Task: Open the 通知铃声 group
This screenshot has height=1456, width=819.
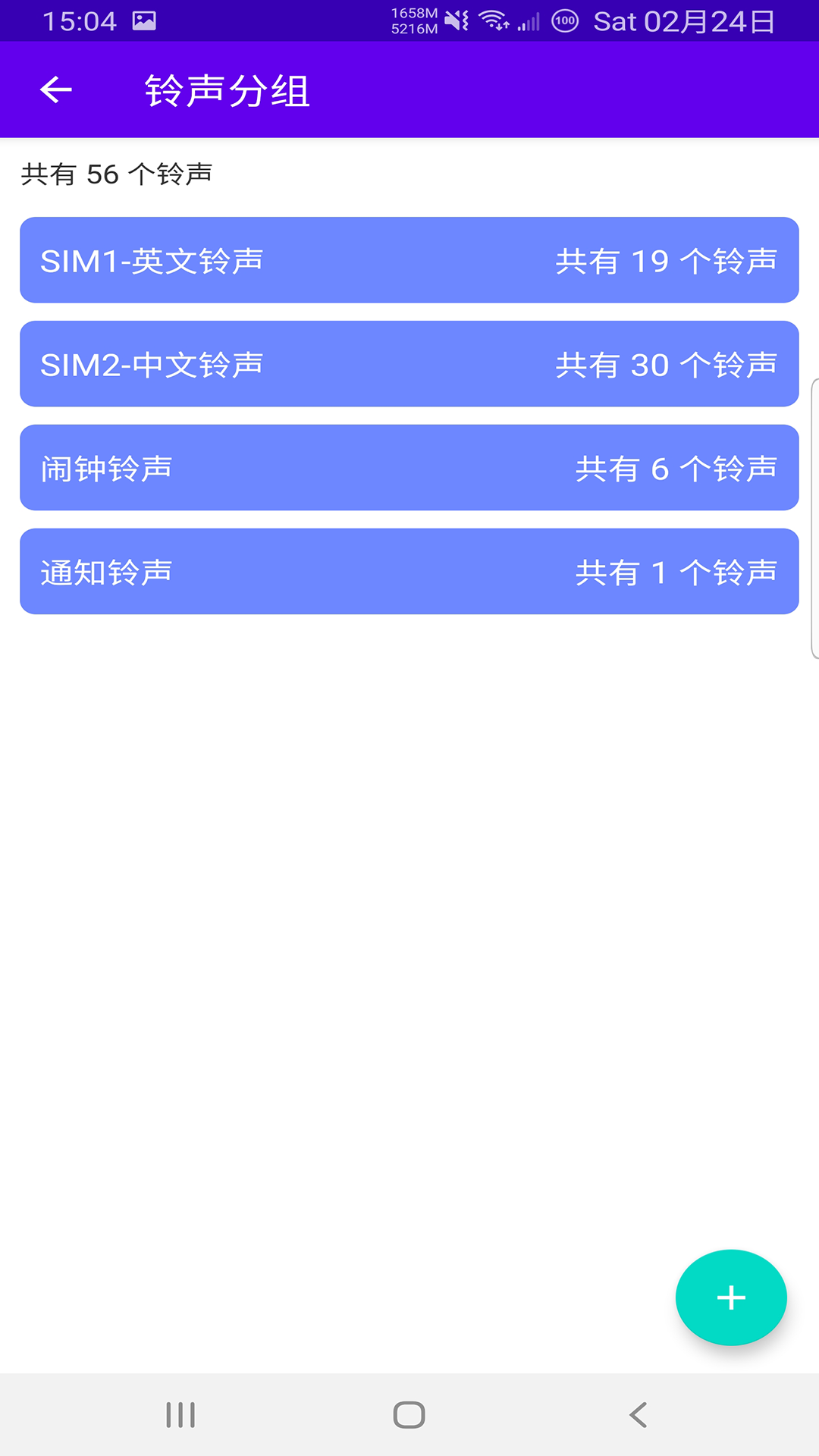Action: (x=409, y=572)
